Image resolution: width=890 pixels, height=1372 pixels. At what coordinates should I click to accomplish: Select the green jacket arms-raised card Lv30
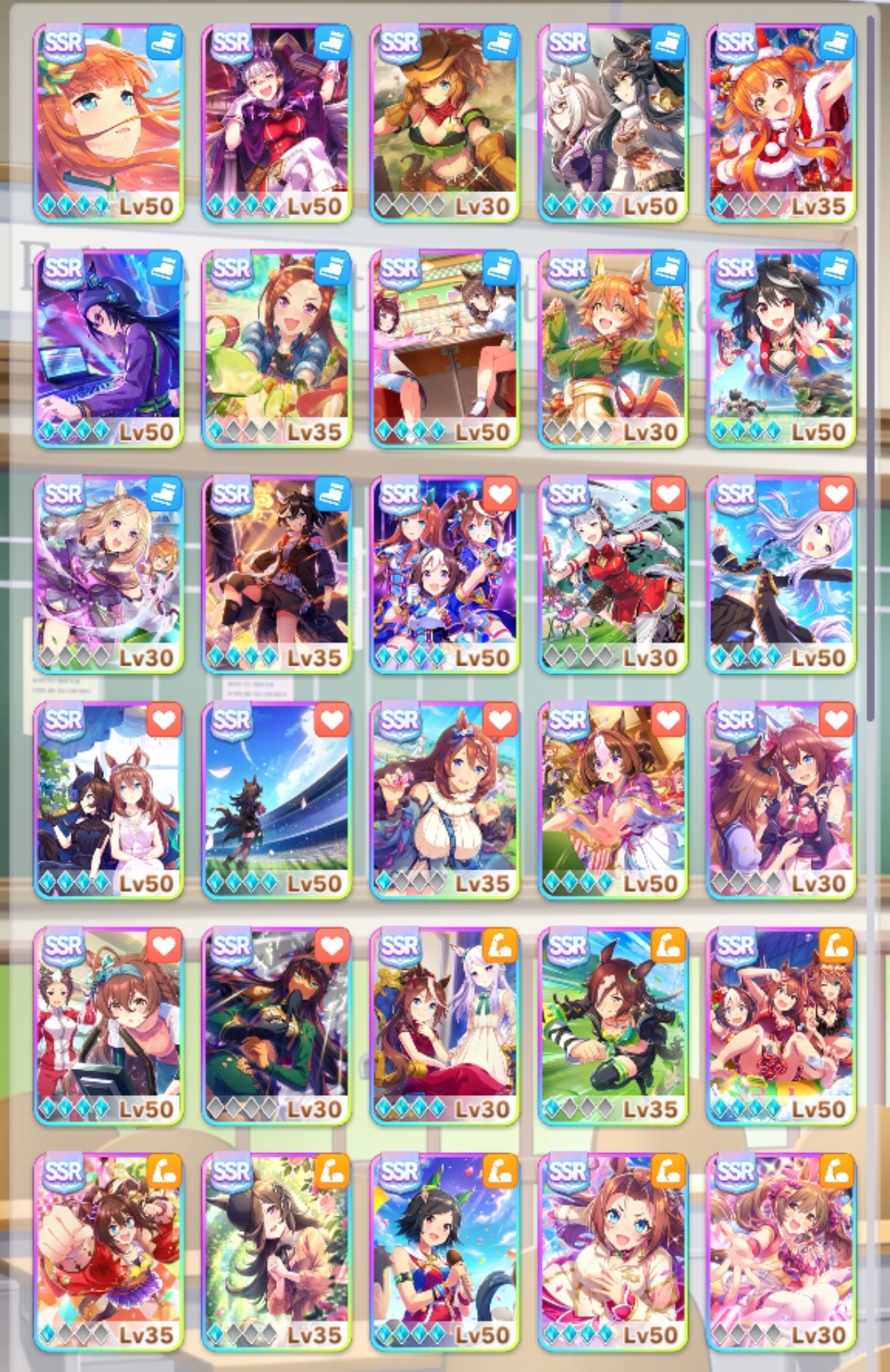pos(613,349)
